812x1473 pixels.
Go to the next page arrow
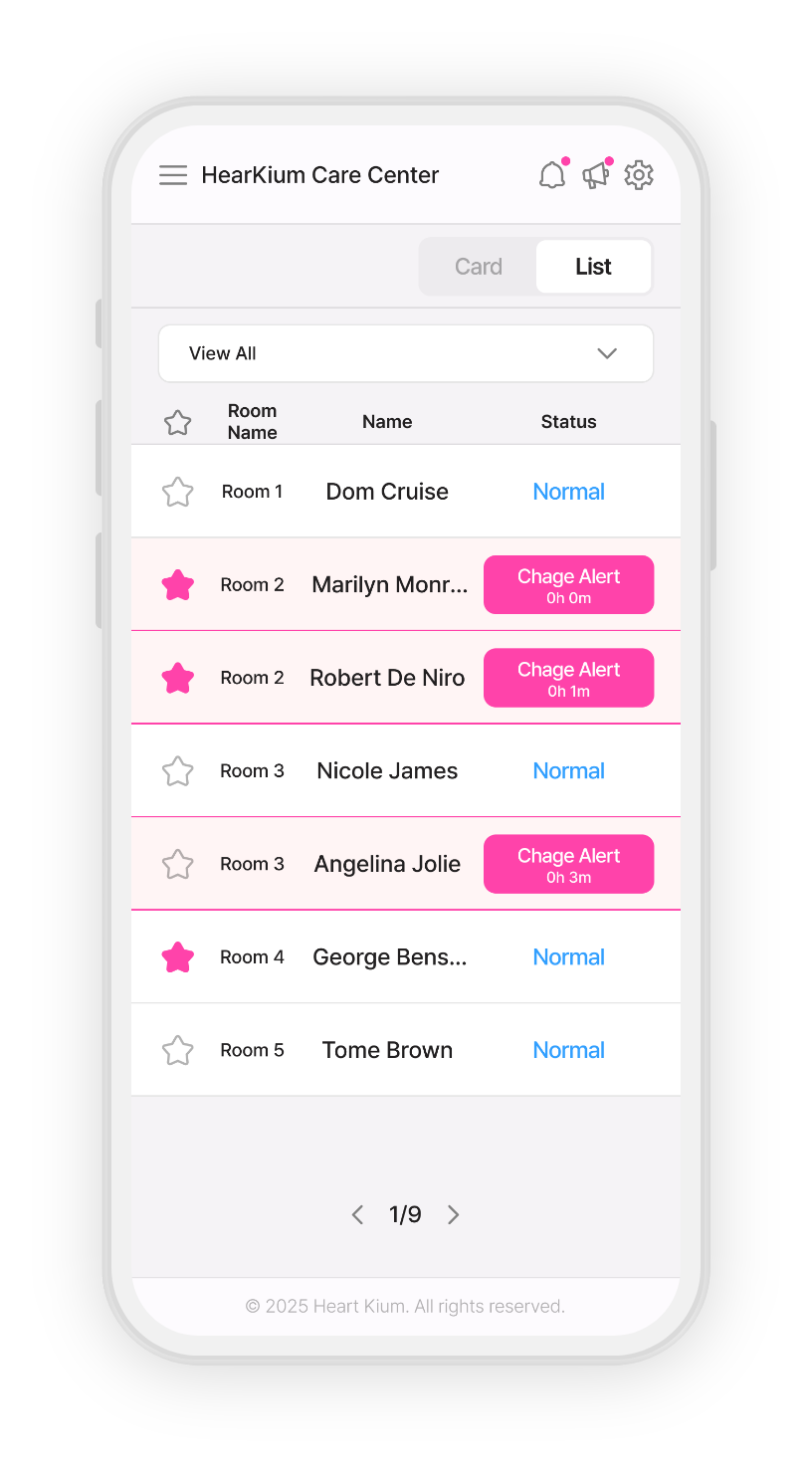point(454,1215)
